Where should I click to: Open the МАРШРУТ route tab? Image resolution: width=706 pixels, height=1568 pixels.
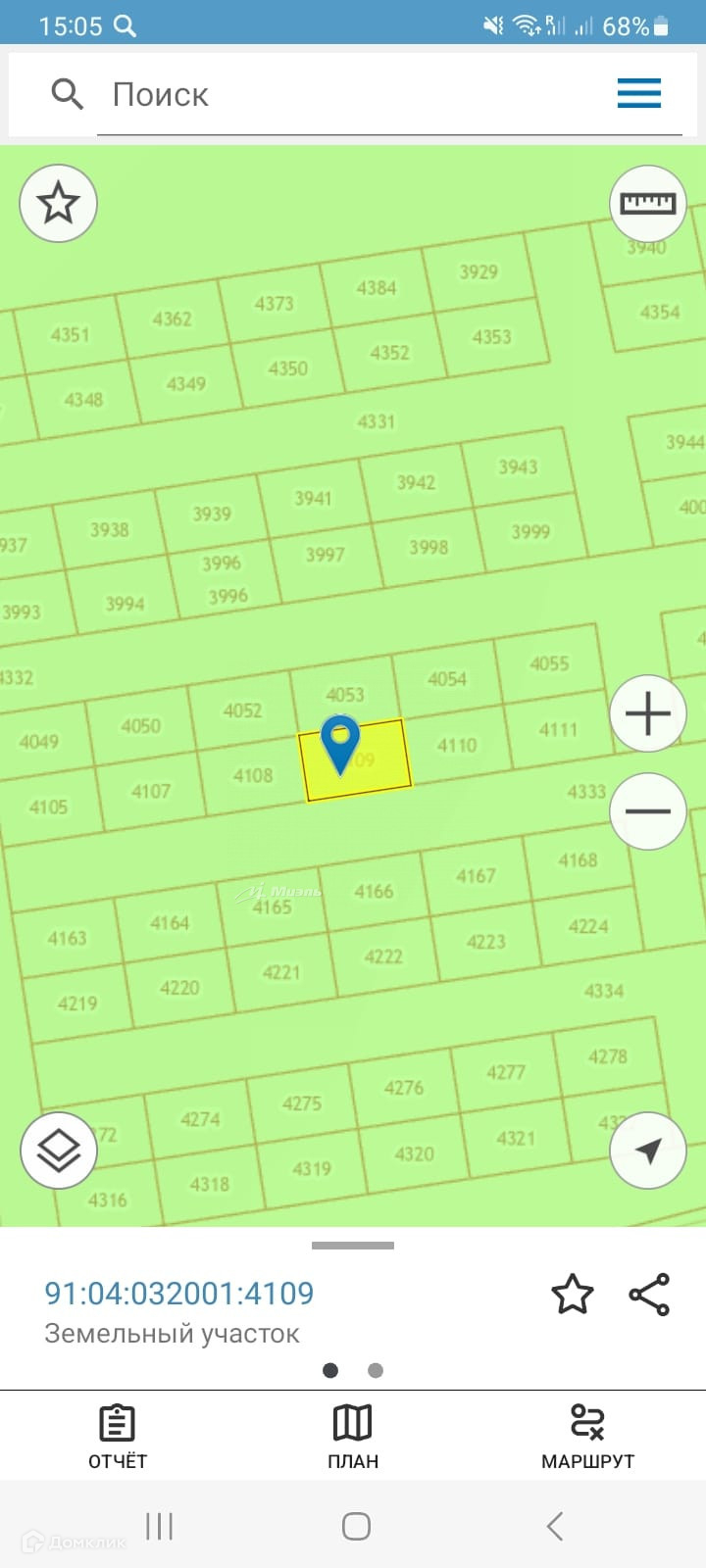click(x=588, y=1436)
